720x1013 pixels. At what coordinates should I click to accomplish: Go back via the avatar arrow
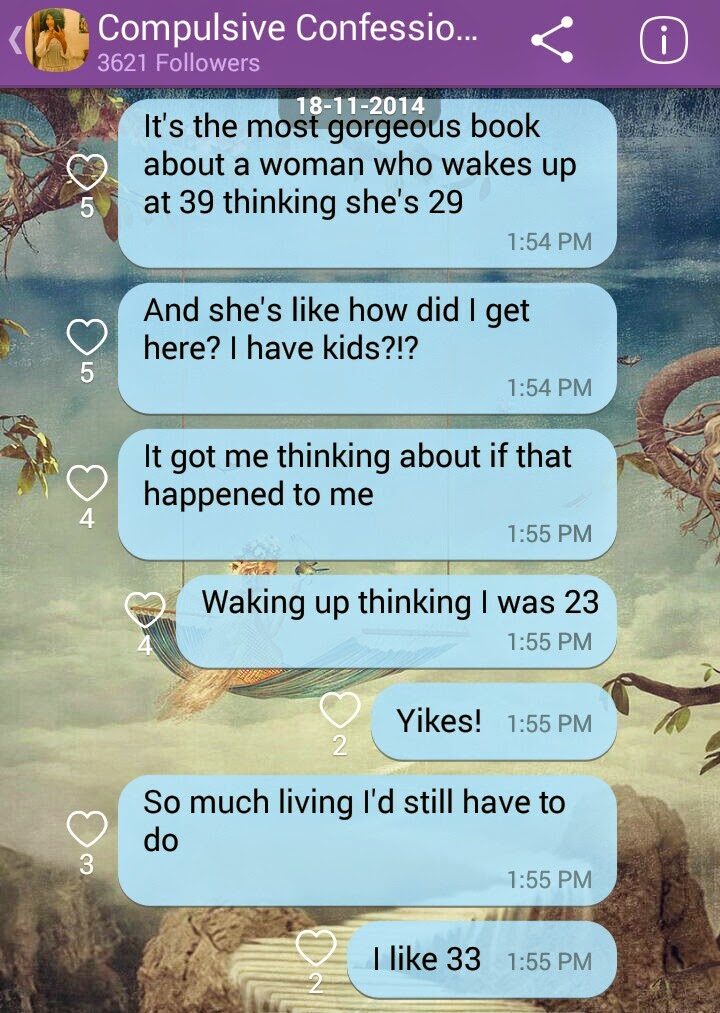click(16, 41)
